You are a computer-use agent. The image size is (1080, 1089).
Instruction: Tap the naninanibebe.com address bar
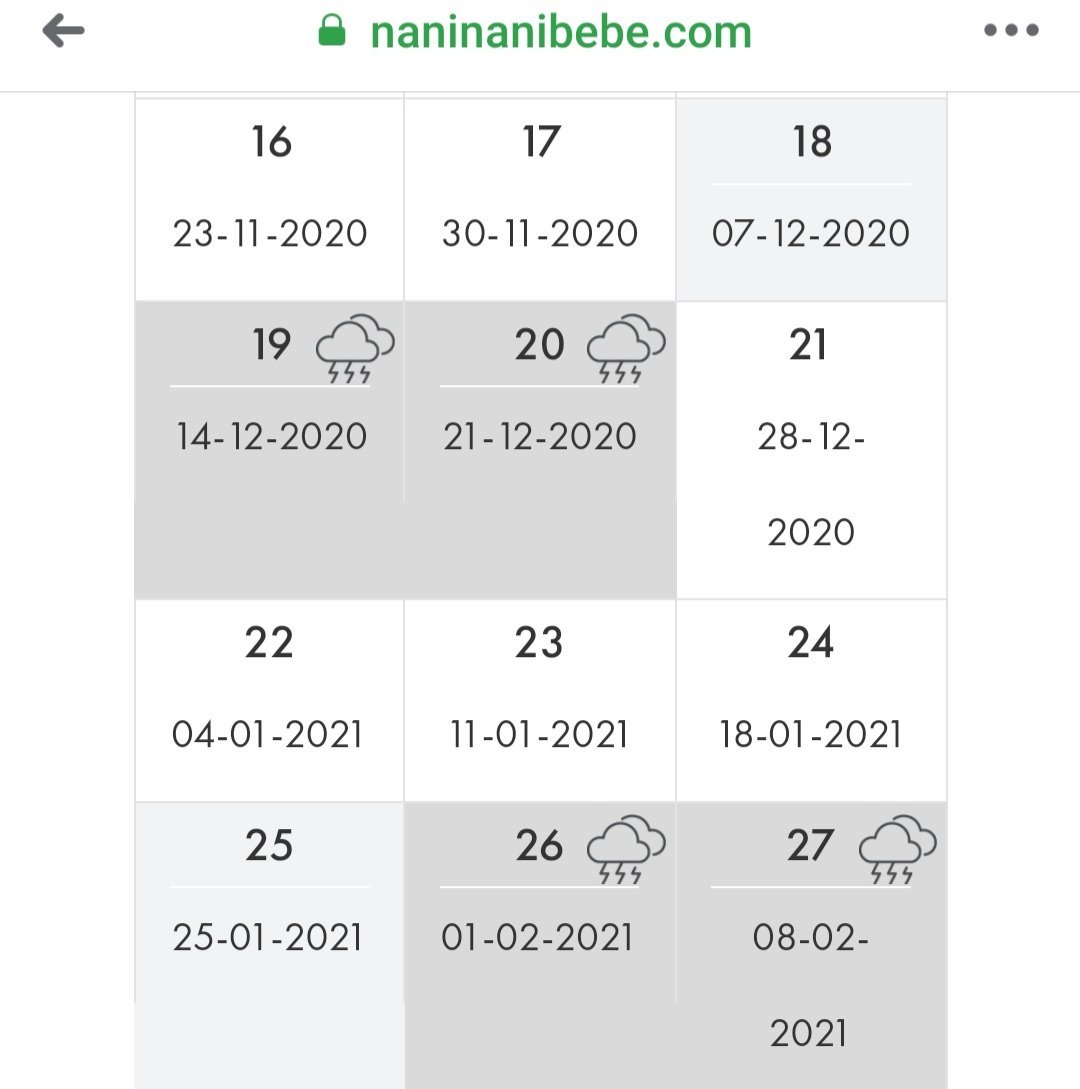560,32
